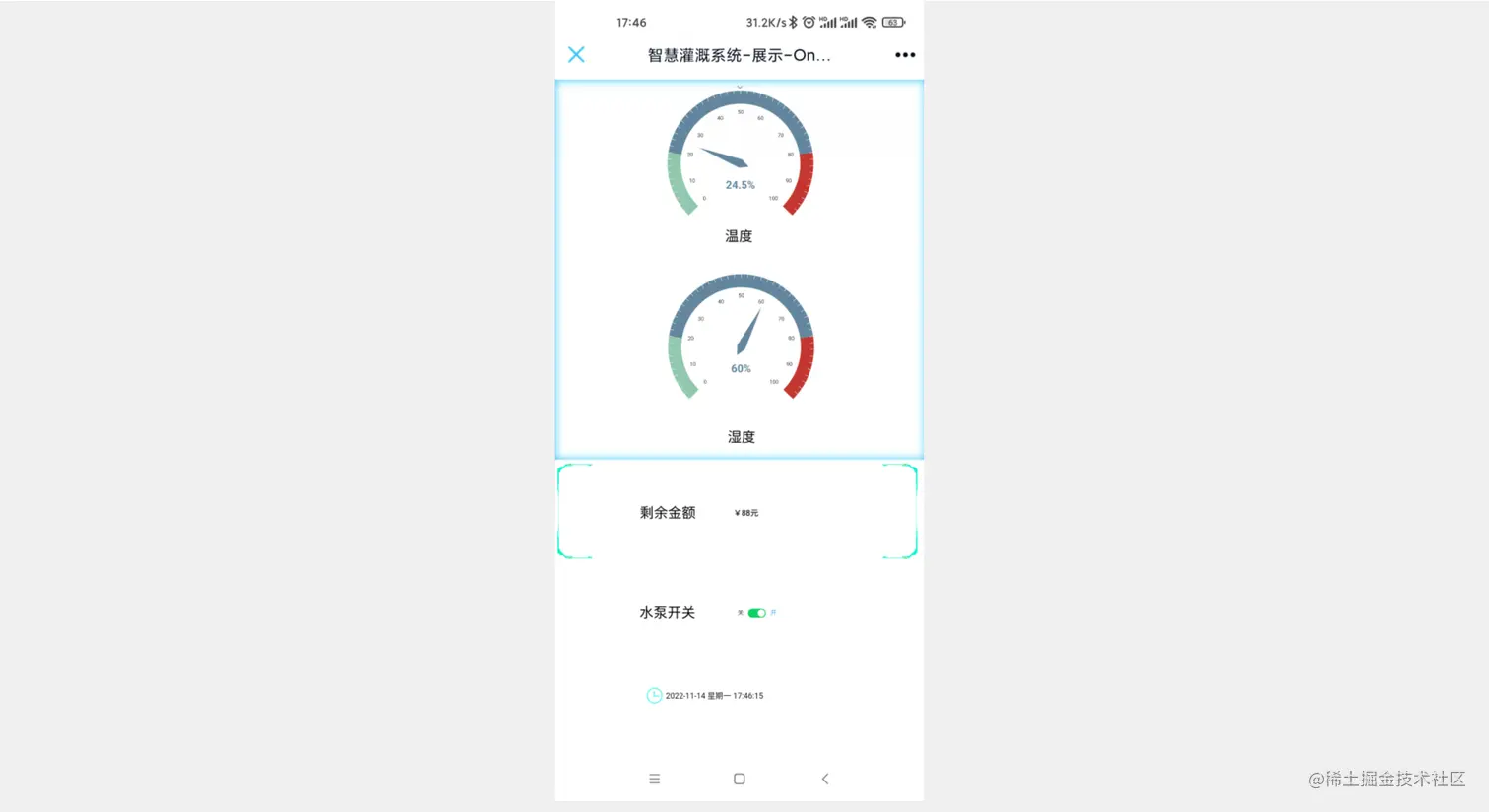This screenshot has height=812, width=1489.
Task: Open the recent apps view
Action: [x=654, y=779]
